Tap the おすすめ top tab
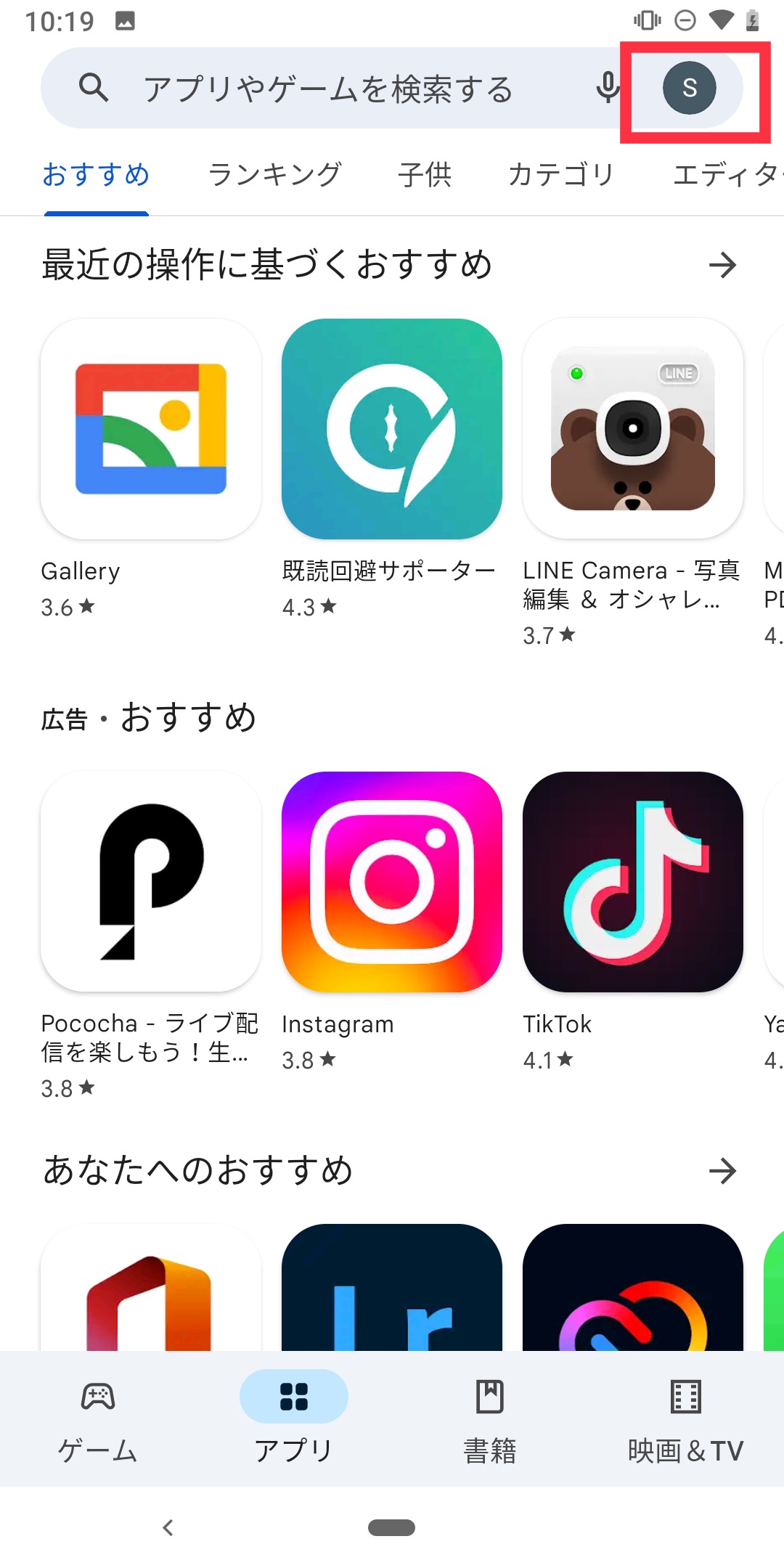 point(96,175)
